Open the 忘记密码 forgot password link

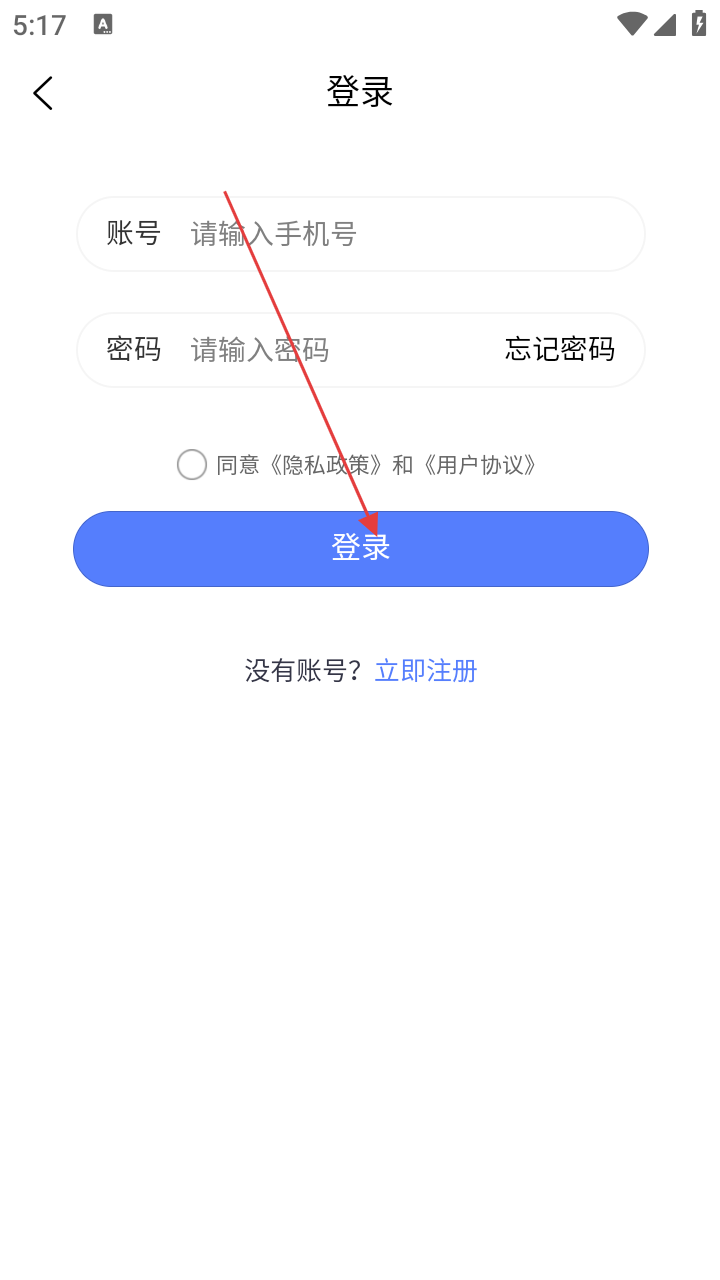tap(559, 349)
